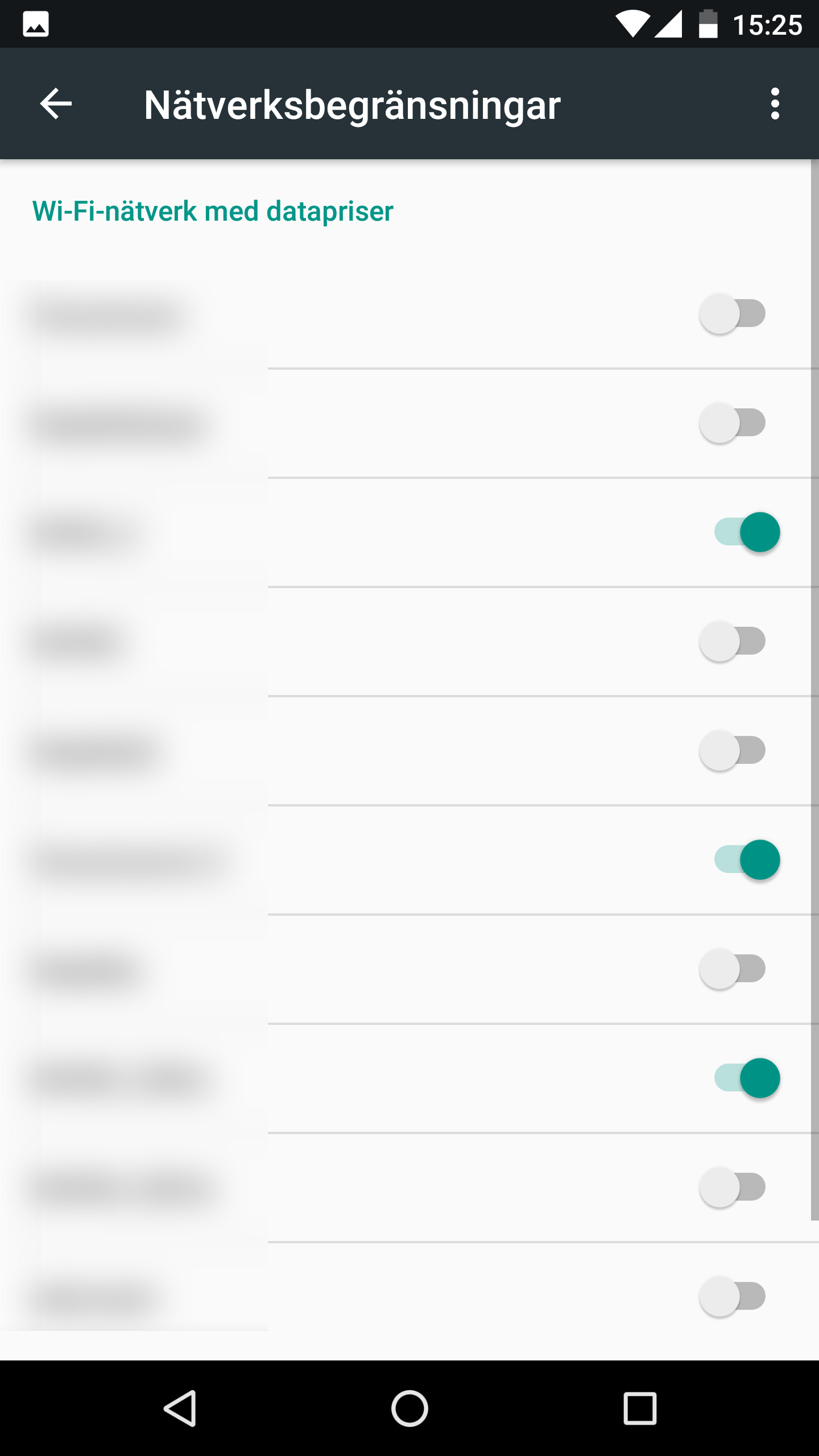Disable the sixth network's enabled switch
The height and width of the screenshot is (1456, 819).
click(746, 860)
